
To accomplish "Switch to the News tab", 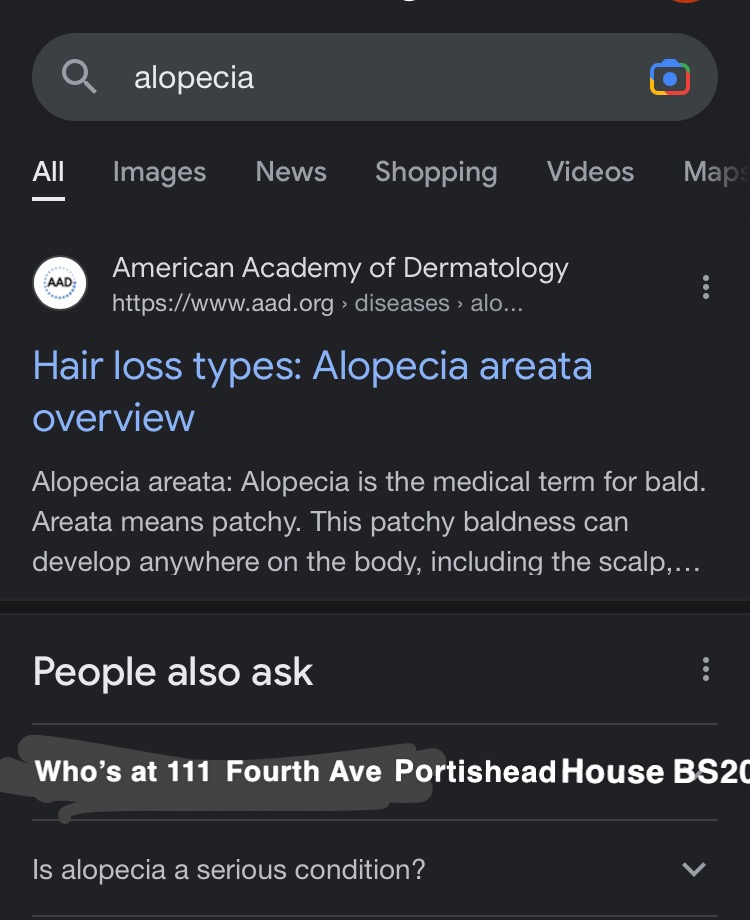I will [x=291, y=172].
